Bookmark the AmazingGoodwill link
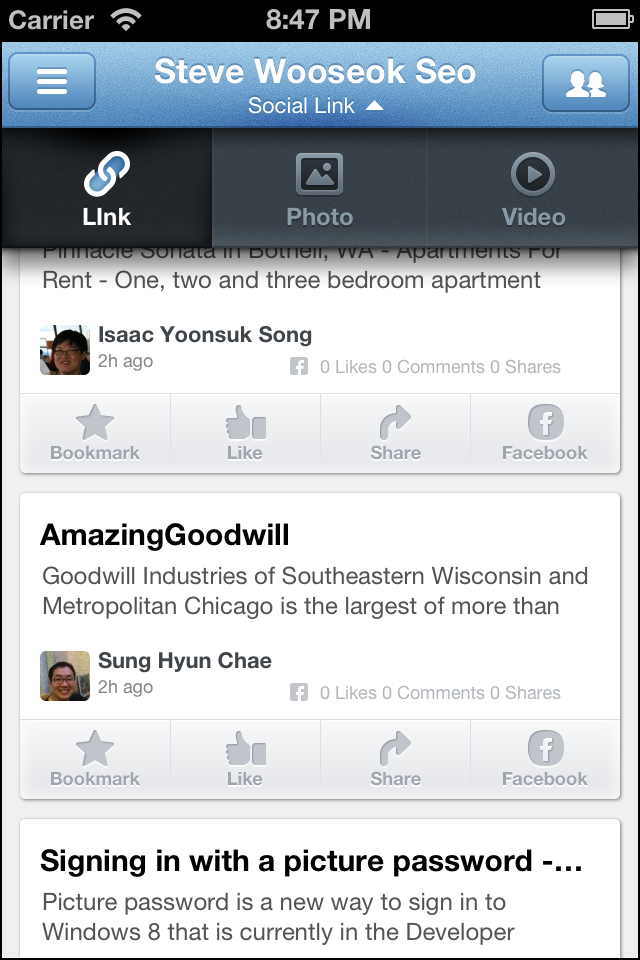 [95, 759]
